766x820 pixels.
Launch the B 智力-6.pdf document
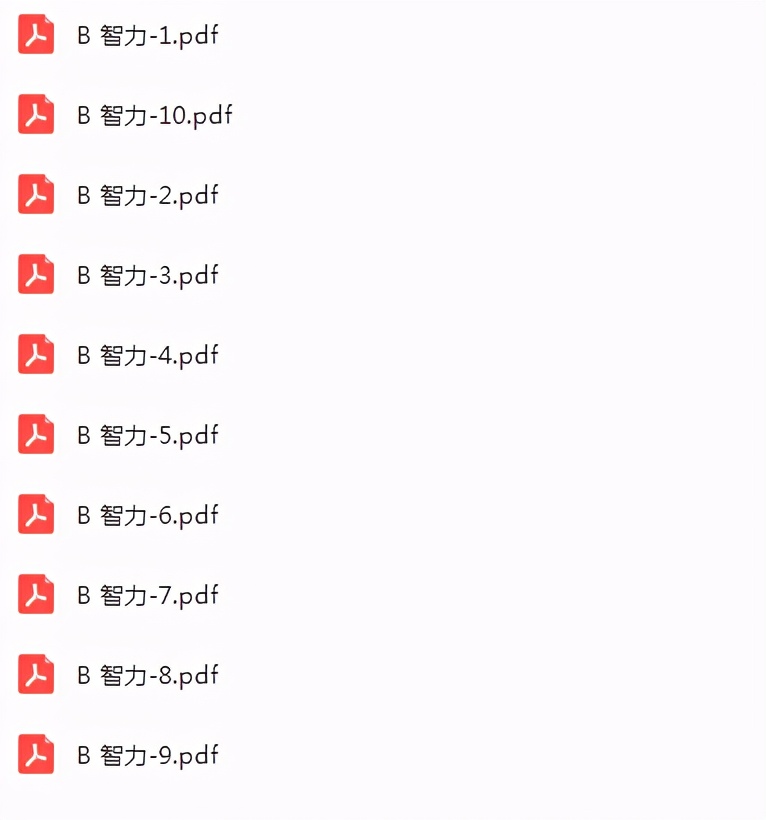pyautogui.click(x=147, y=516)
